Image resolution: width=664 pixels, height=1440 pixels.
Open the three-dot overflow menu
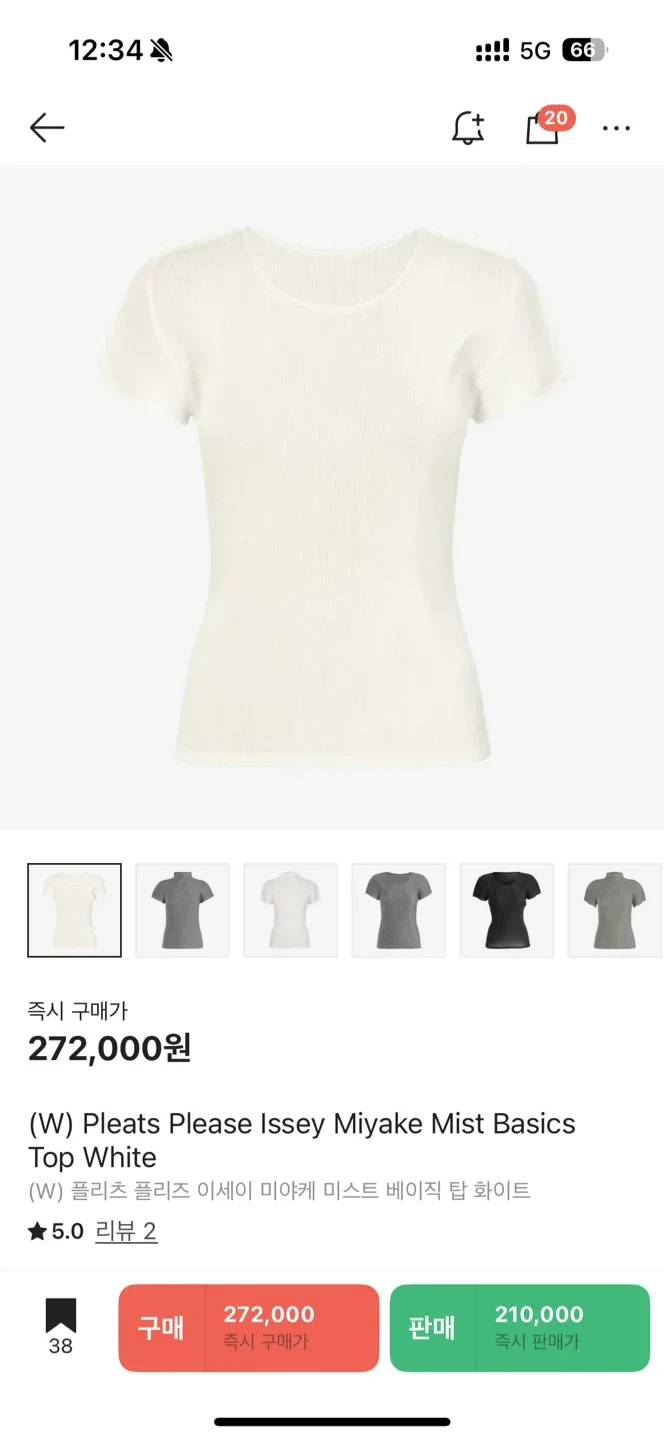[616, 128]
